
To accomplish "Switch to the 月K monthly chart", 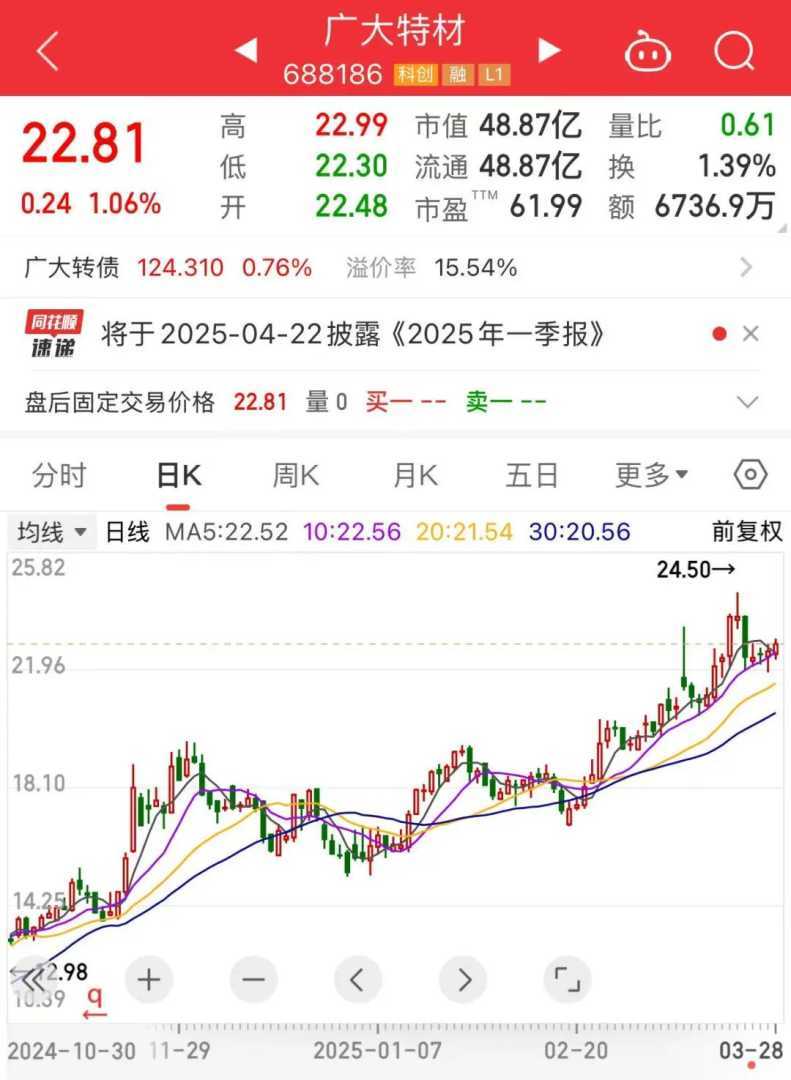I will pos(415,476).
